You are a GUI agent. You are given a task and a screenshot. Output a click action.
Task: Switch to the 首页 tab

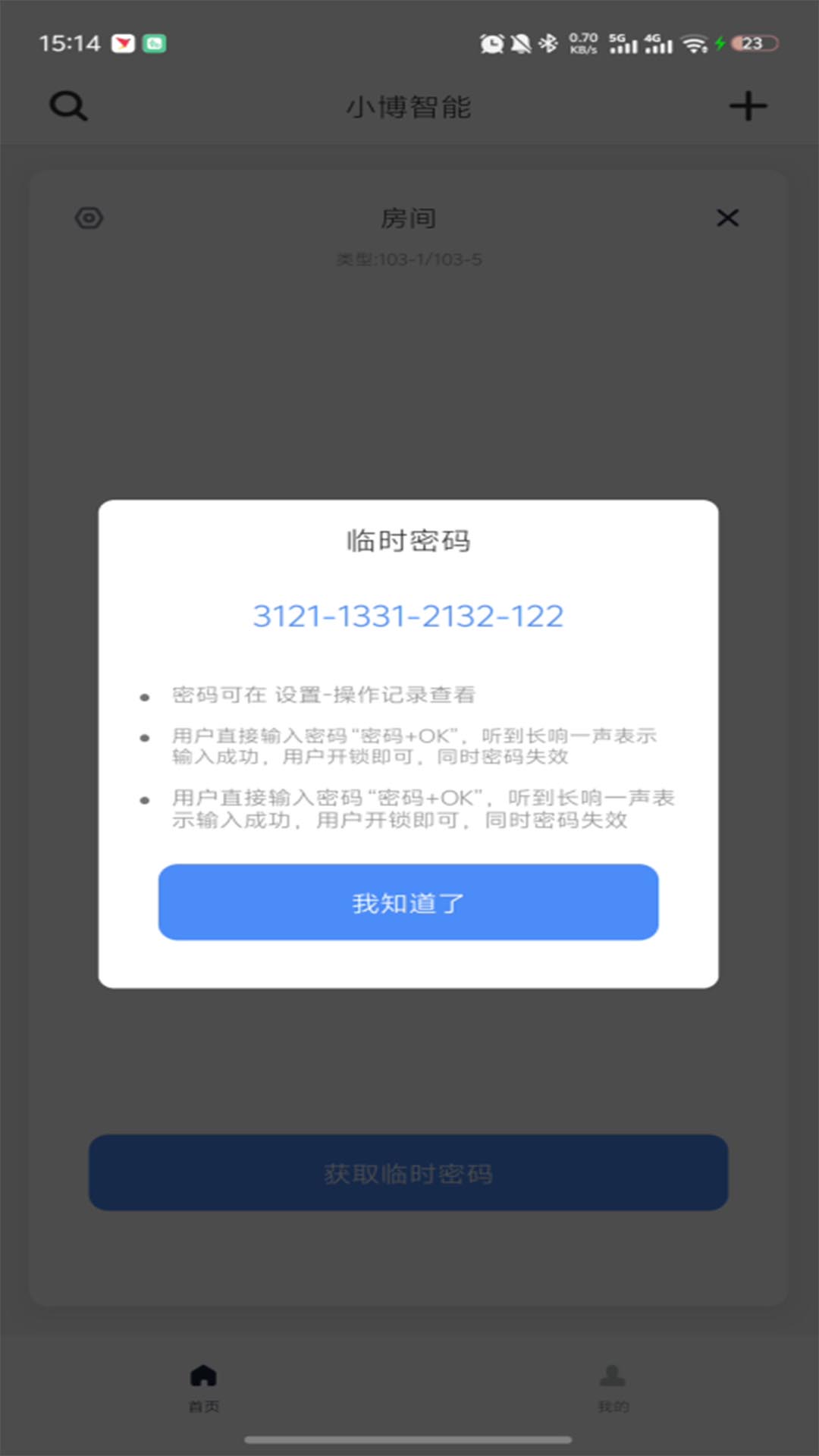click(203, 1395)
